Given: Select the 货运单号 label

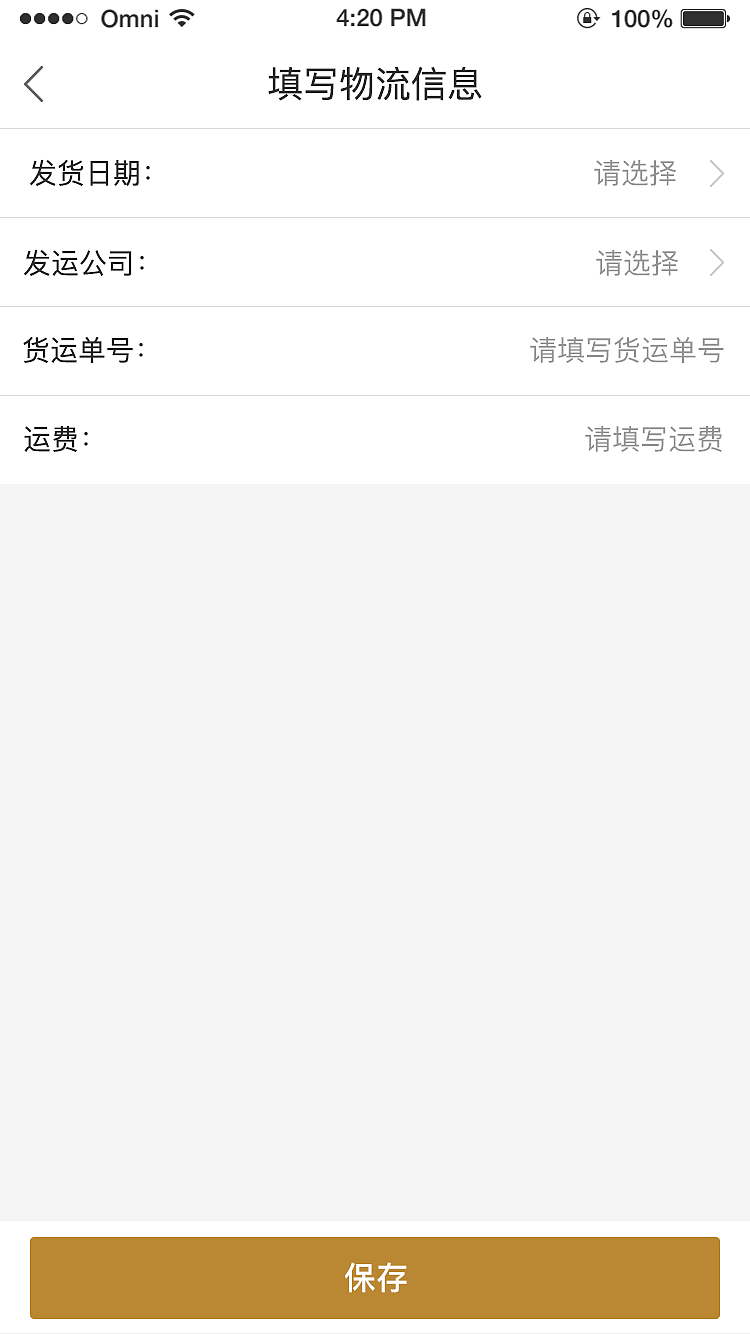Looking at the screenshot, I should pos(83,351).
